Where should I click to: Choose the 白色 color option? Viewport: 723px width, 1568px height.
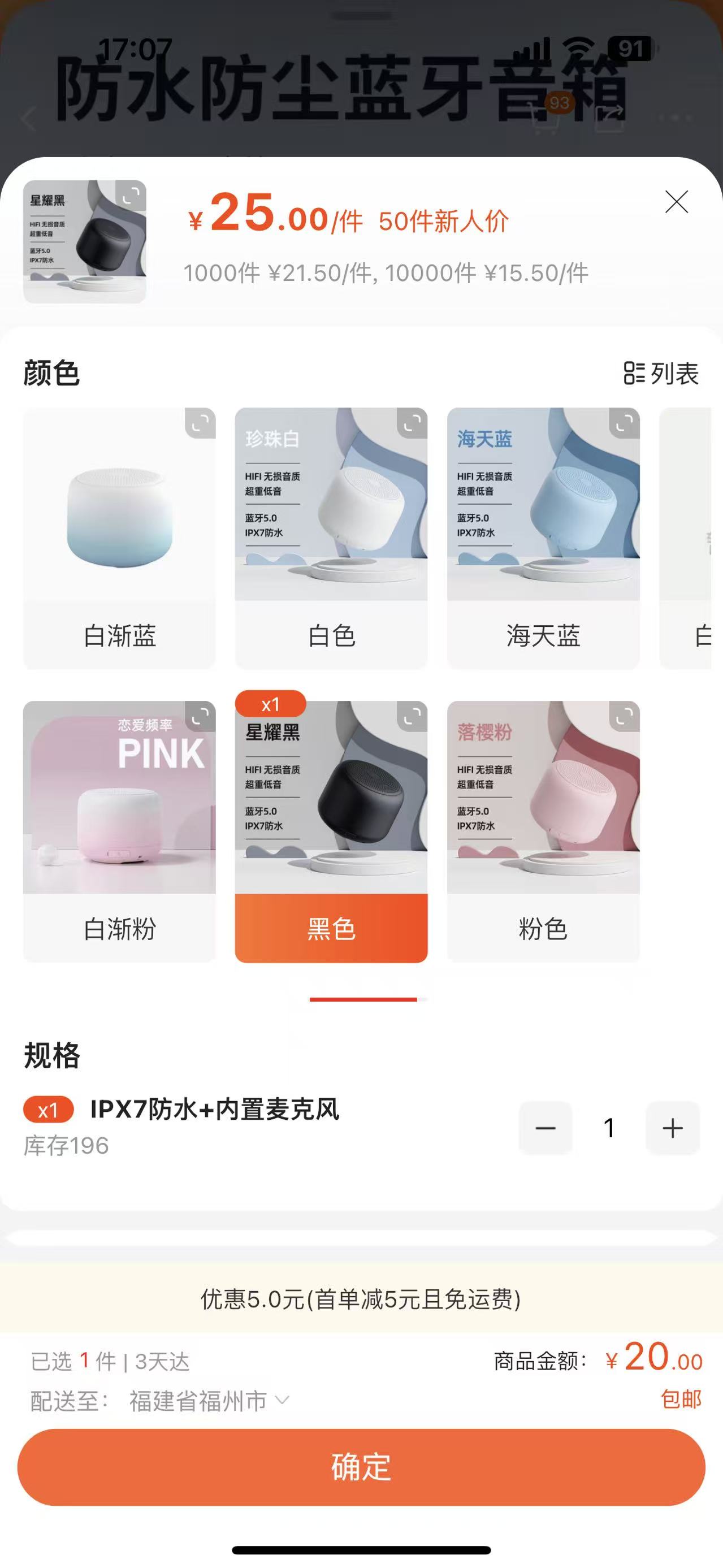point(331,538)
